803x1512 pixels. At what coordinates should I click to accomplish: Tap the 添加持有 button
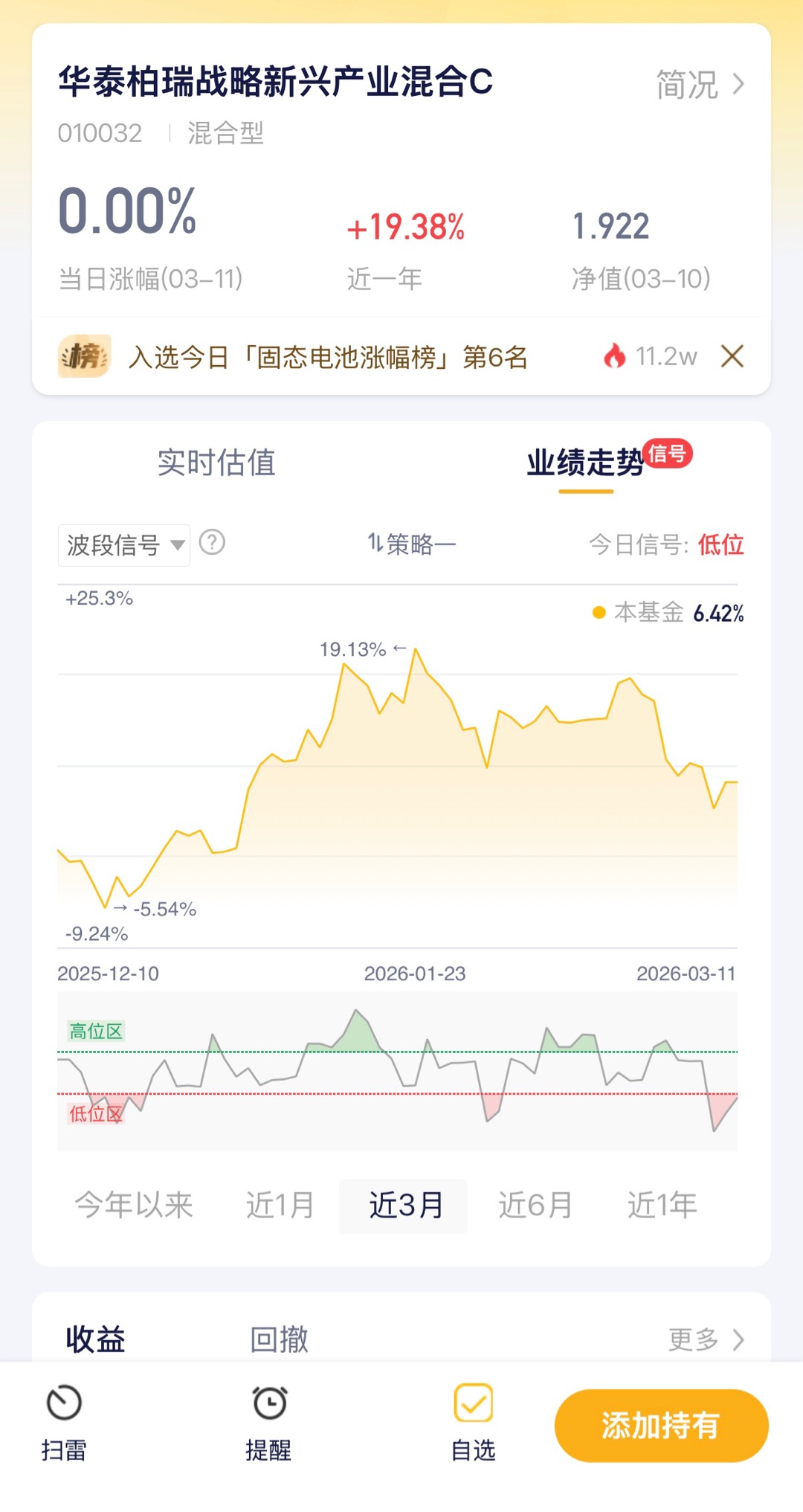pyautogui.click(x=662, y=1426)
